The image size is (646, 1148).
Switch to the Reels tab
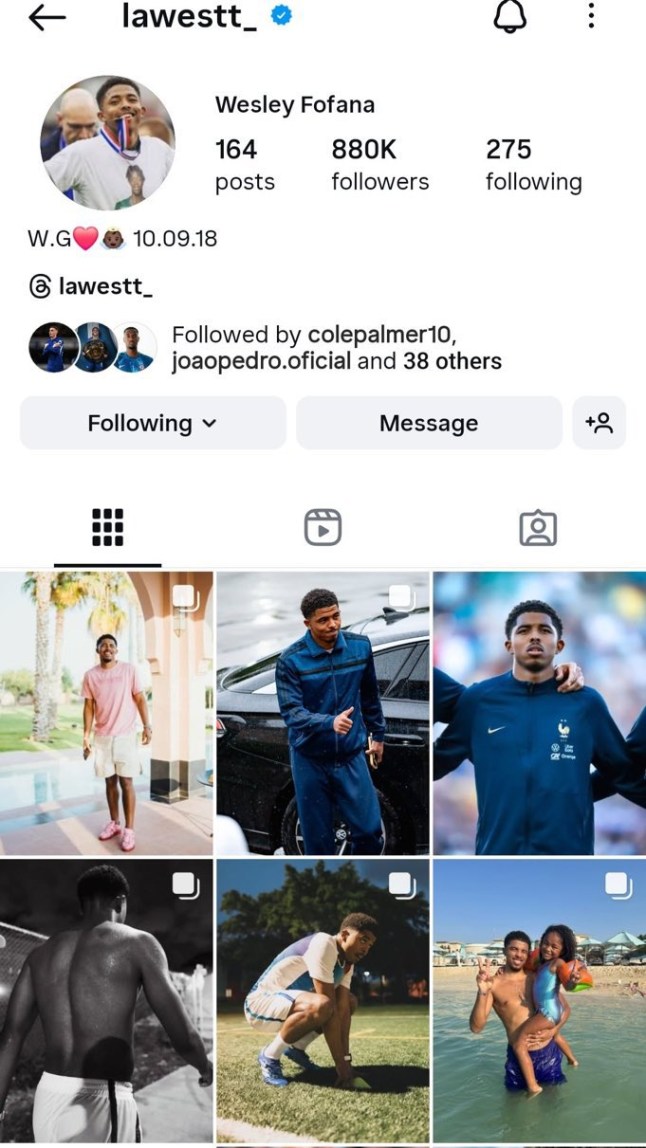coord(323,527)
